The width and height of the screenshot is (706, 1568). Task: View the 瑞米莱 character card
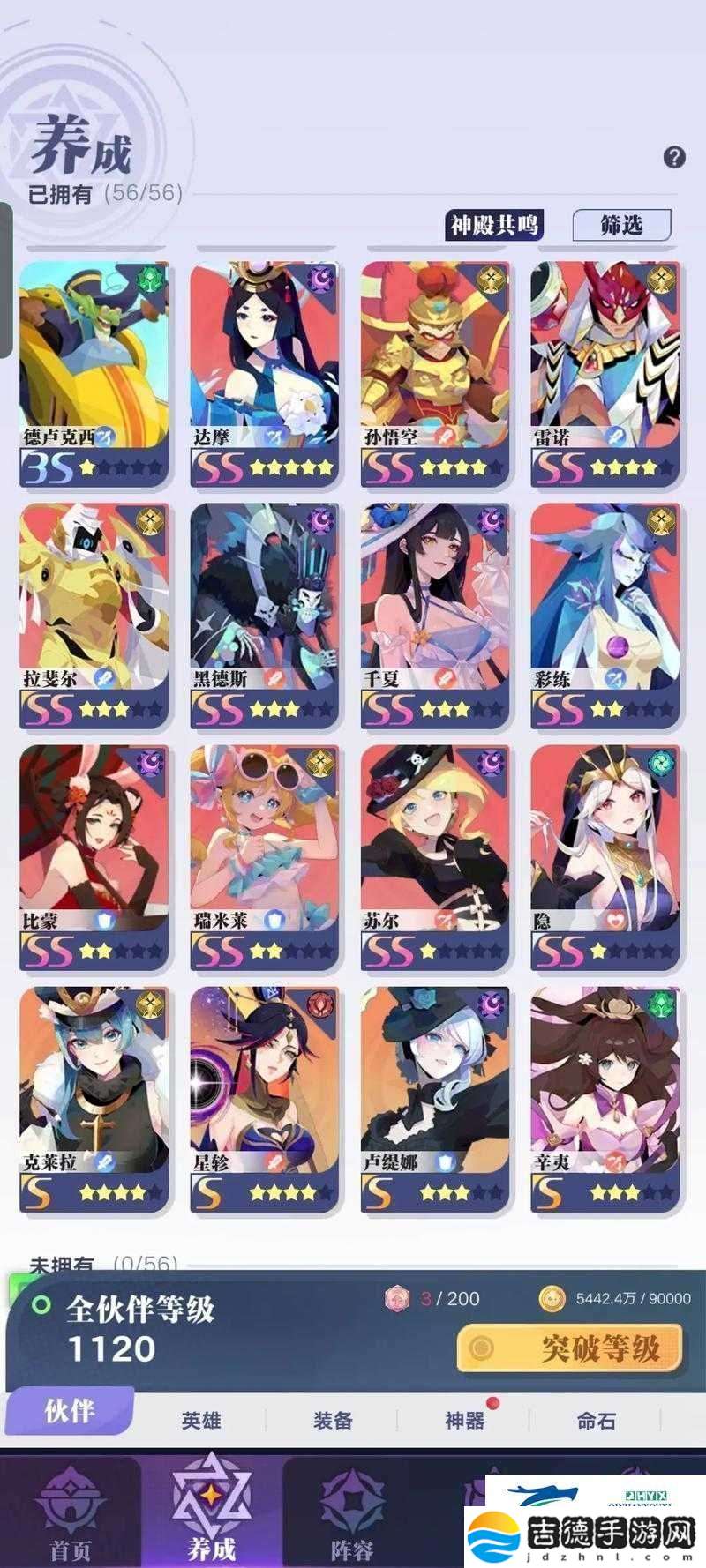tap(264, 855)
